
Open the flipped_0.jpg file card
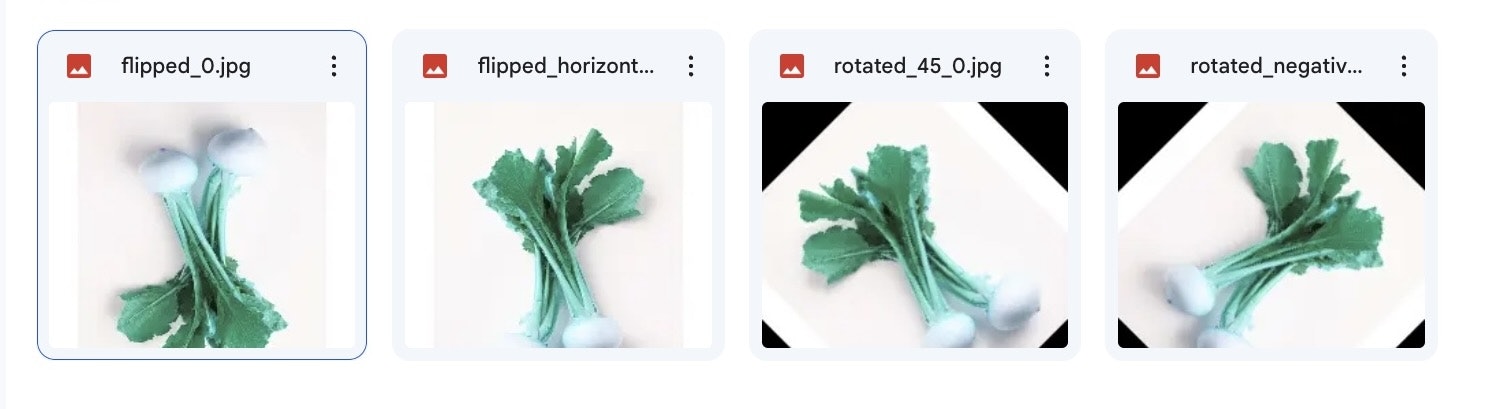(x=201, y=225)
